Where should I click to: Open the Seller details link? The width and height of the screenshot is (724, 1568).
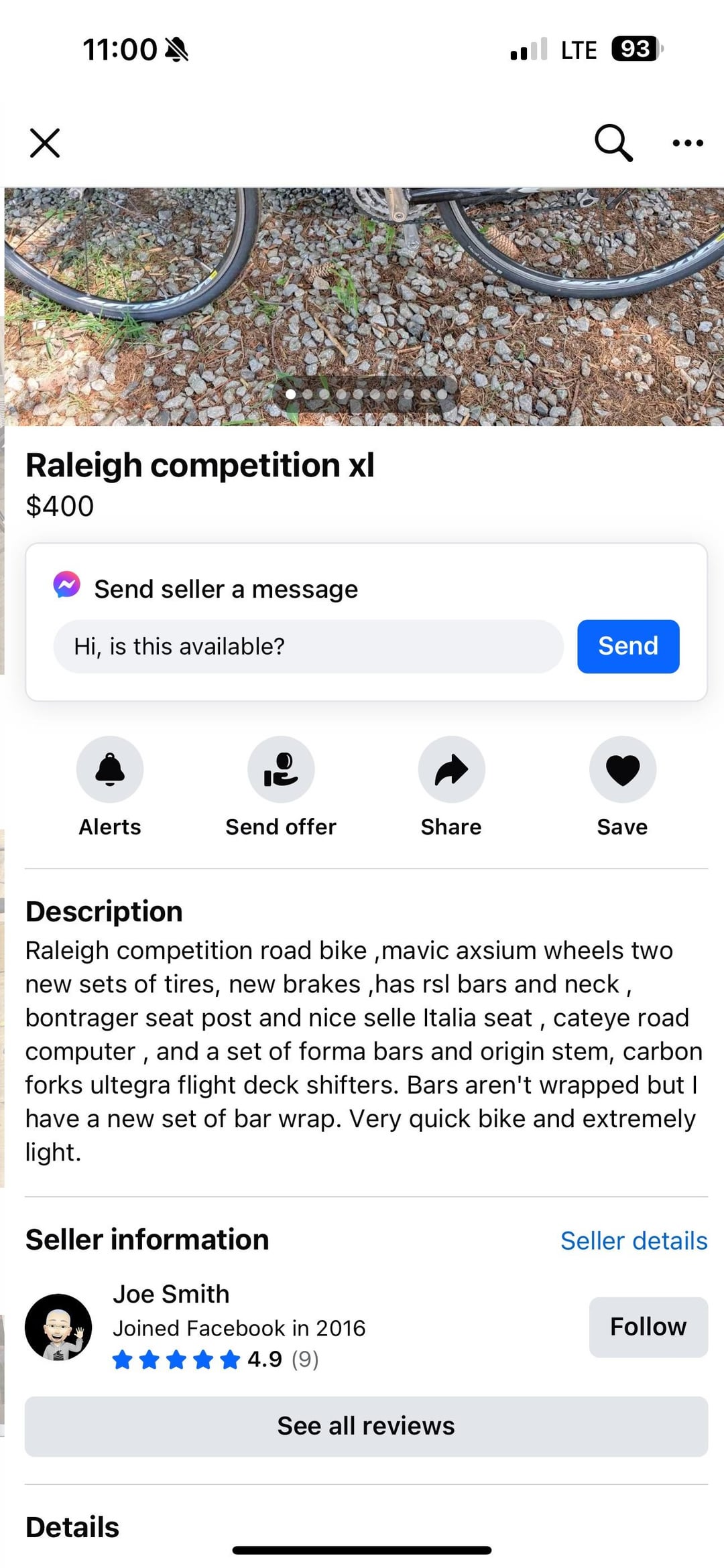(633, 1241)
